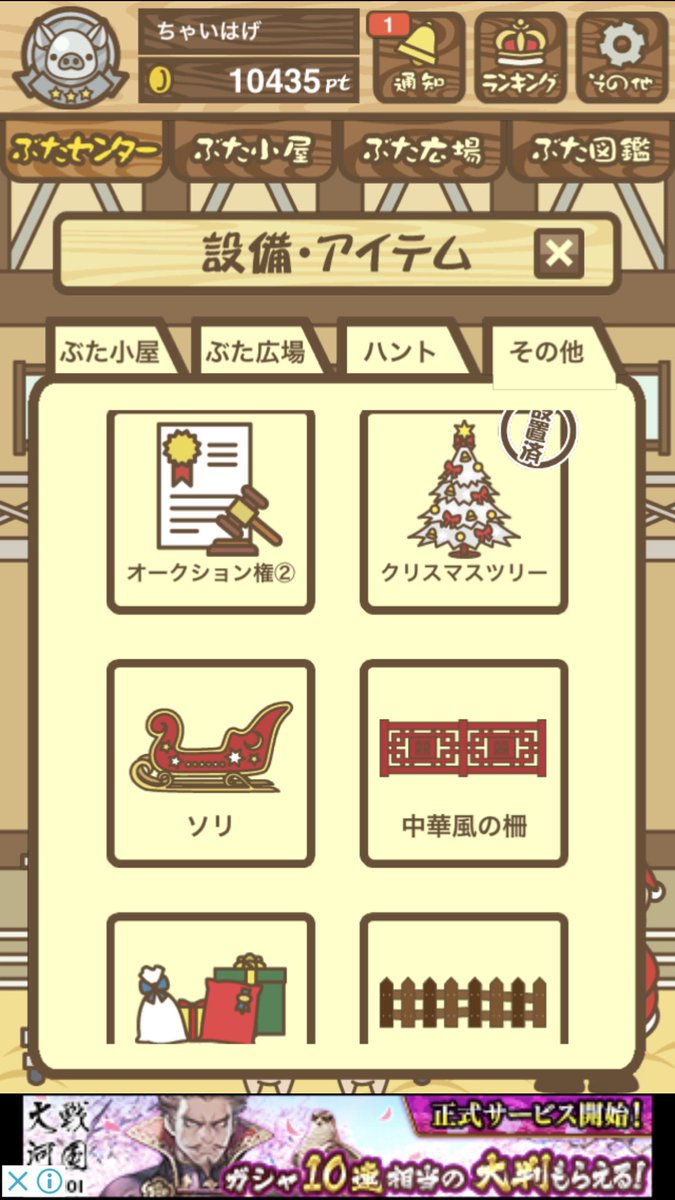Switch to the ぶた図鑑 tab
The height and width of the screenshot is (1200, 675).
590,151
